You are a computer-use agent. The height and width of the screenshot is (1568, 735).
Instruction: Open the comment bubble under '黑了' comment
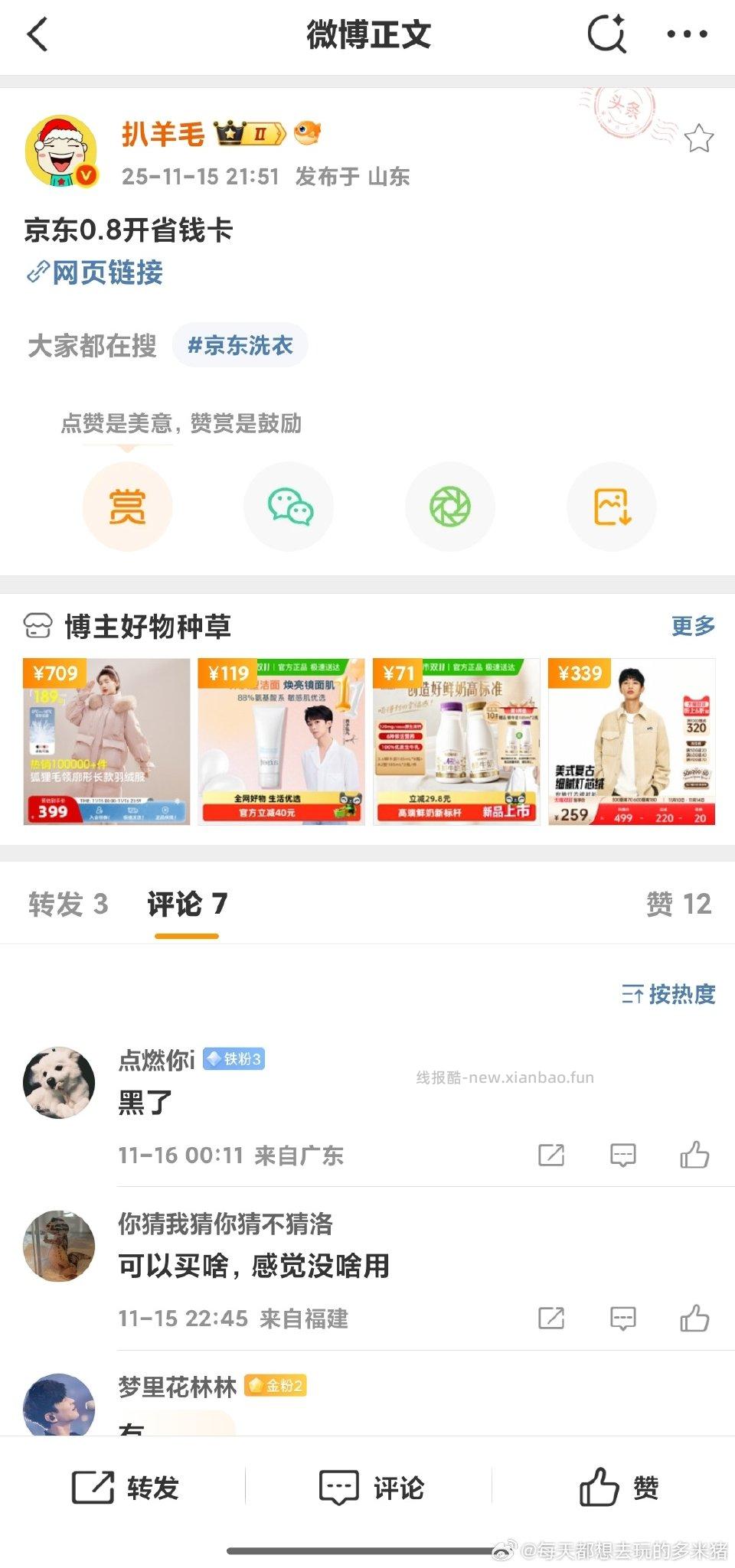[623, 1155]
